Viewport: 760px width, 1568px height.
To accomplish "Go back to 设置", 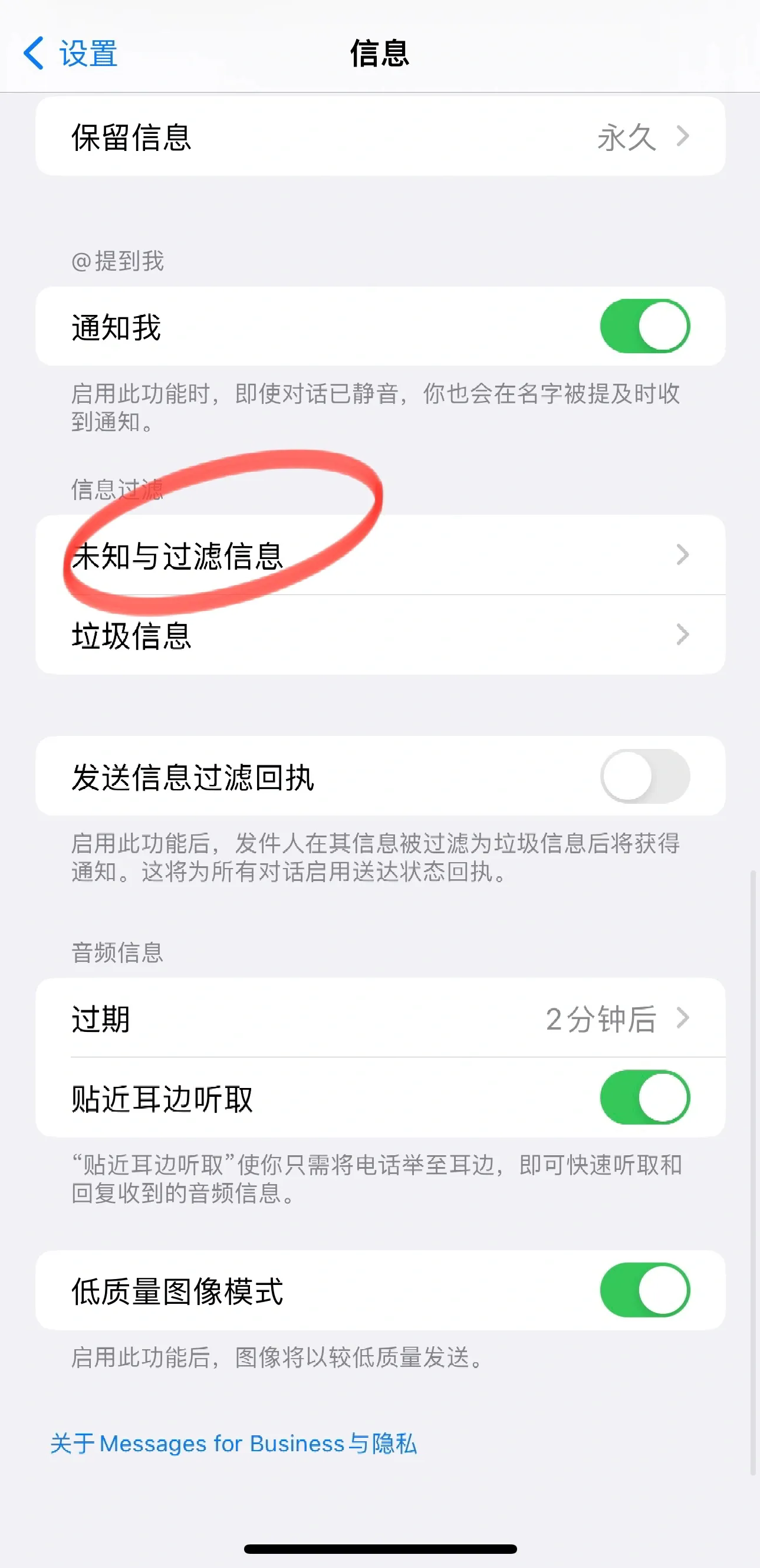I will pyautogui.click(x=70, y=53).
